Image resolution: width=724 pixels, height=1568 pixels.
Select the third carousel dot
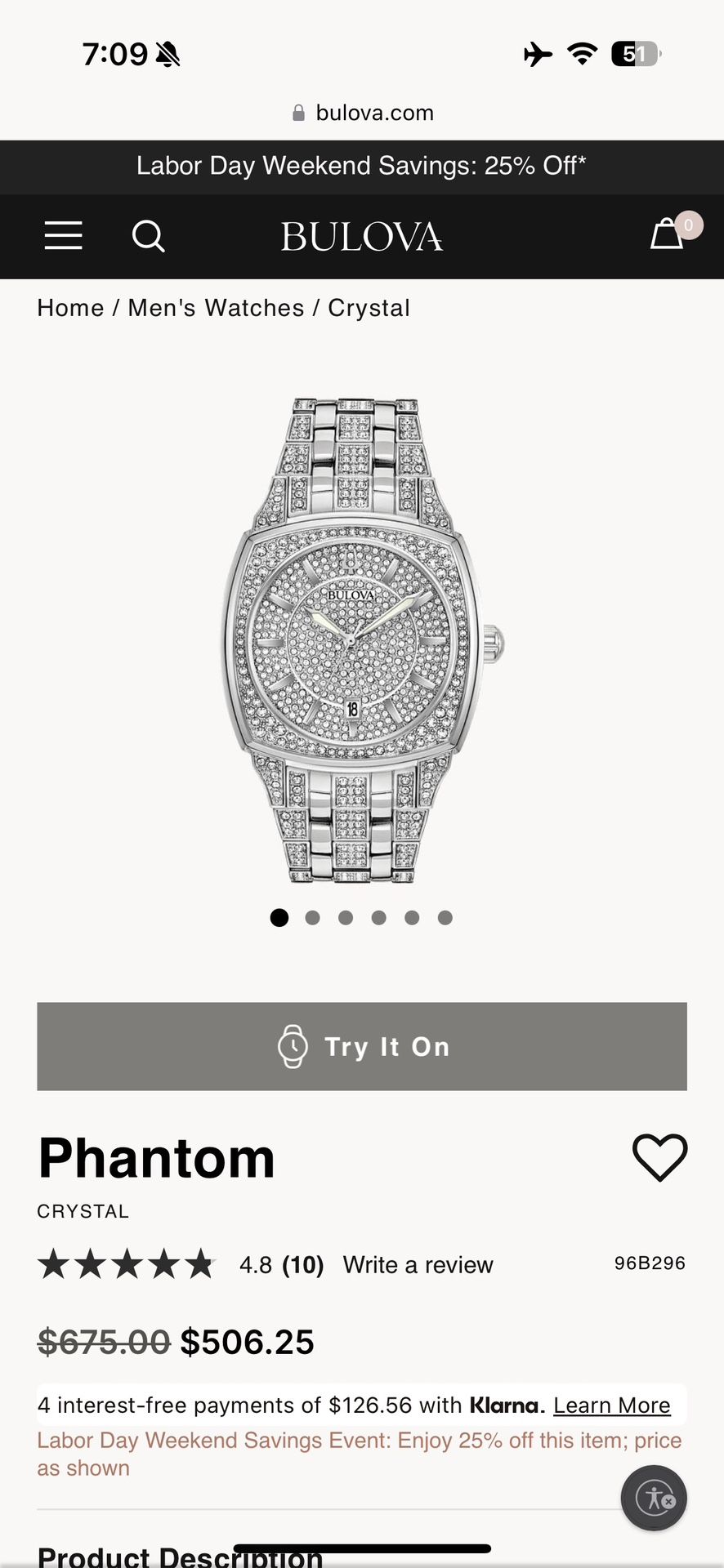(x=346, y=918)
